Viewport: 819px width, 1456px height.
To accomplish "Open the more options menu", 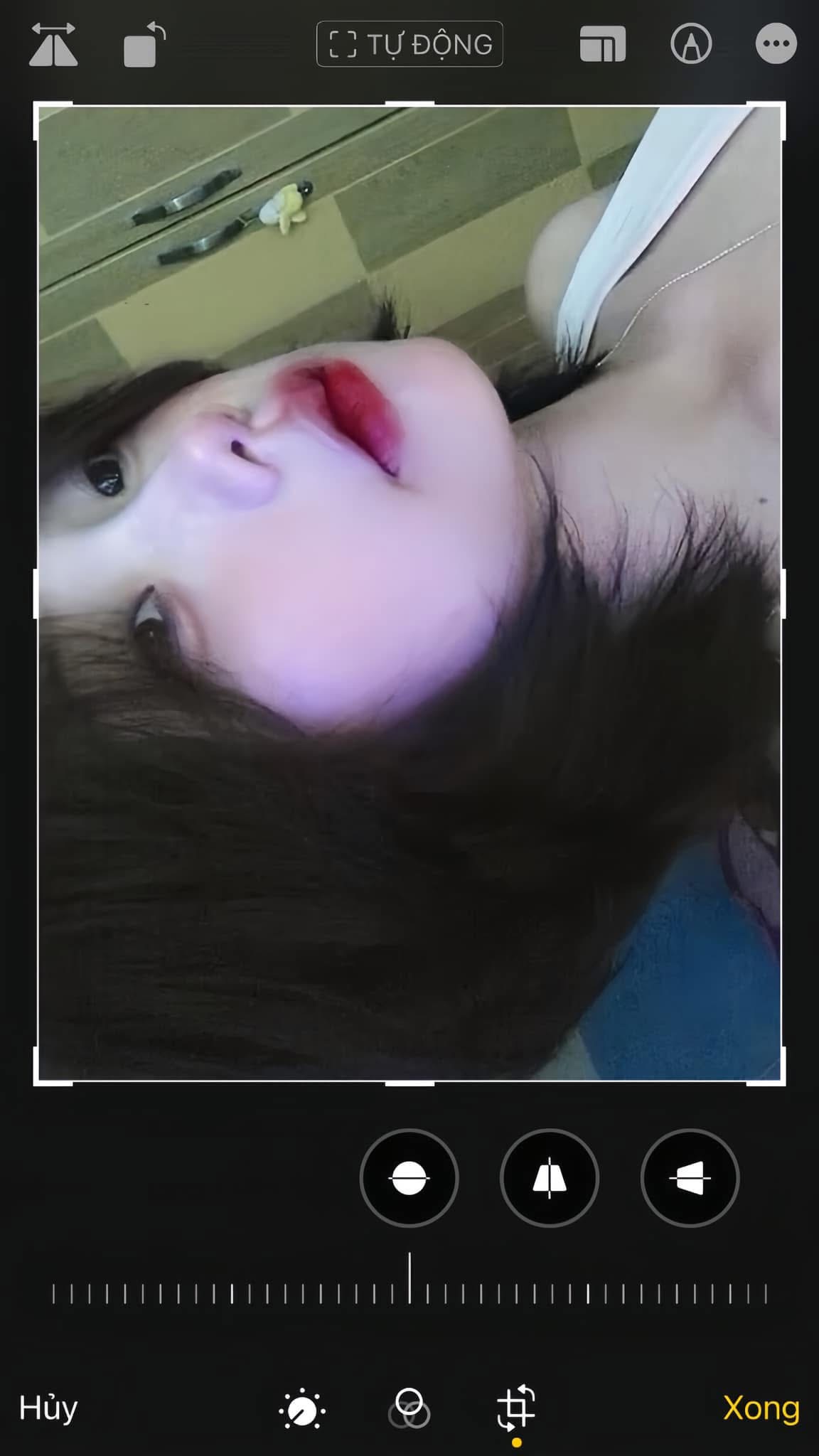I will tap(776, 44).
